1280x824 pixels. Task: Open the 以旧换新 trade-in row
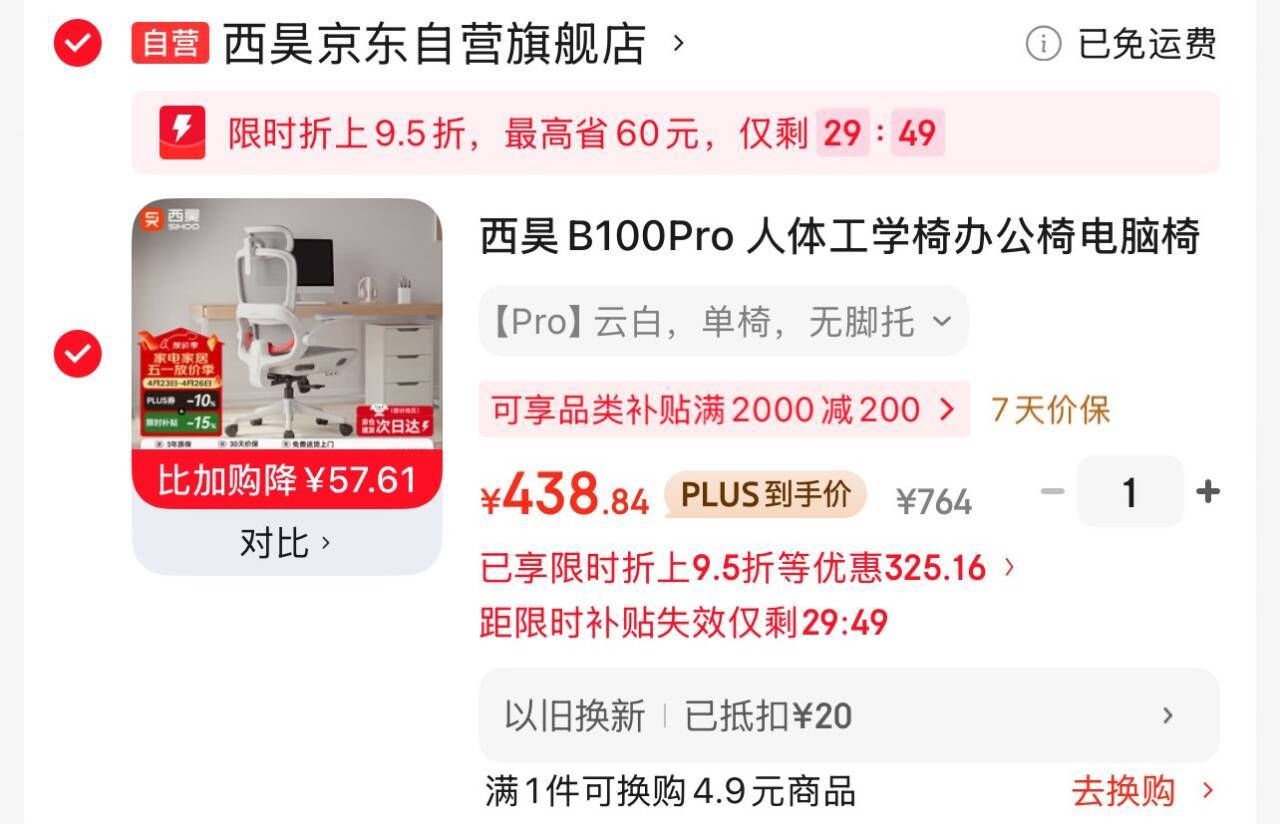pyautogui.click(x=848, y=716)
